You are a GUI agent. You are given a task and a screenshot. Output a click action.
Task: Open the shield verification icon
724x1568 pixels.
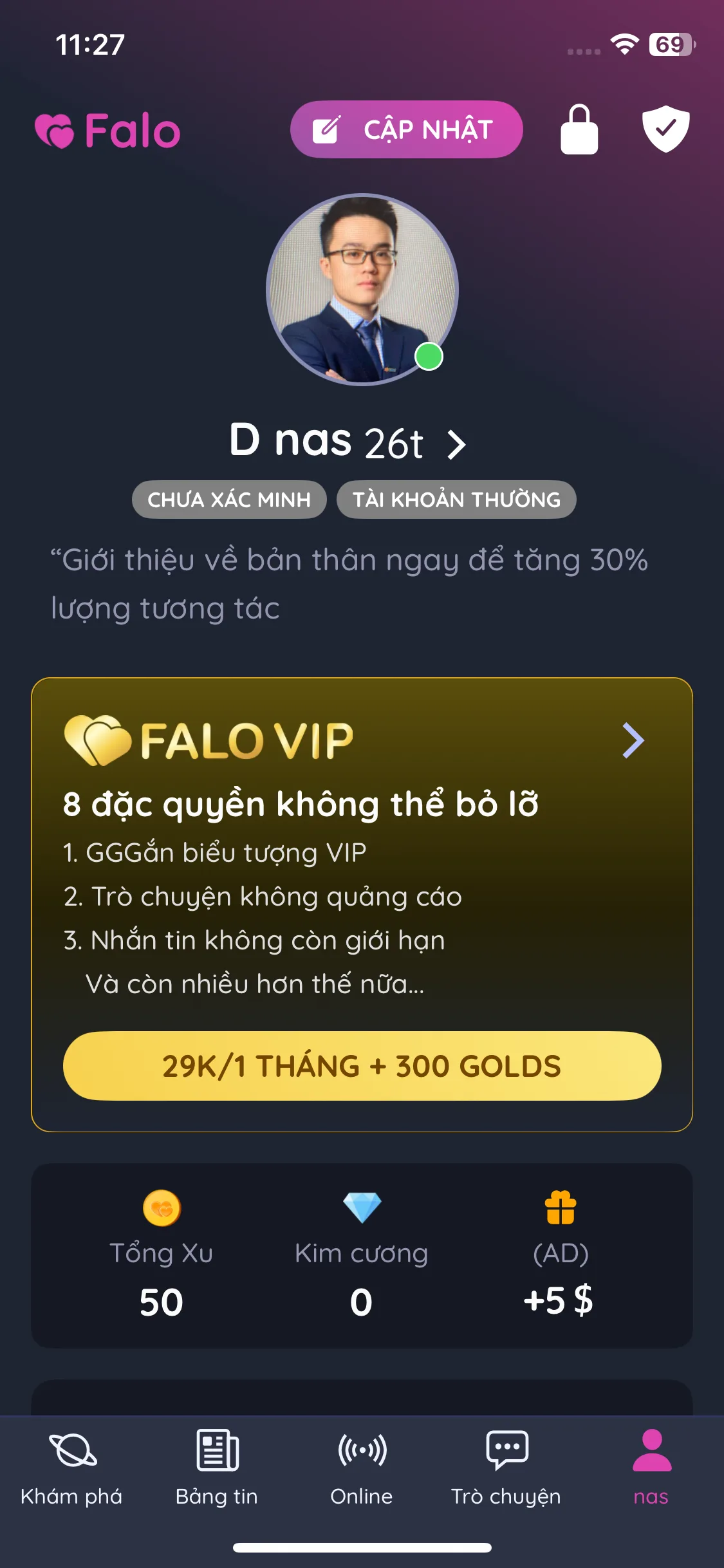click(666, 129)
